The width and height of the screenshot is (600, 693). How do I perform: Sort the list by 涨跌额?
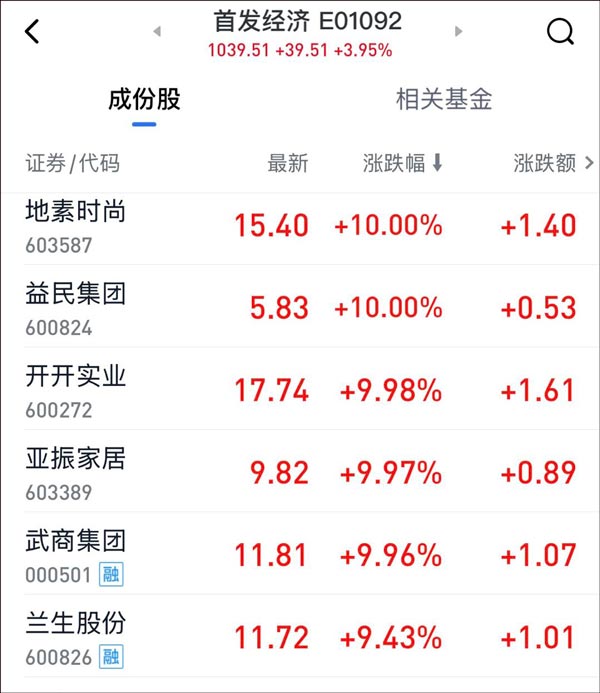click(546, 164)
